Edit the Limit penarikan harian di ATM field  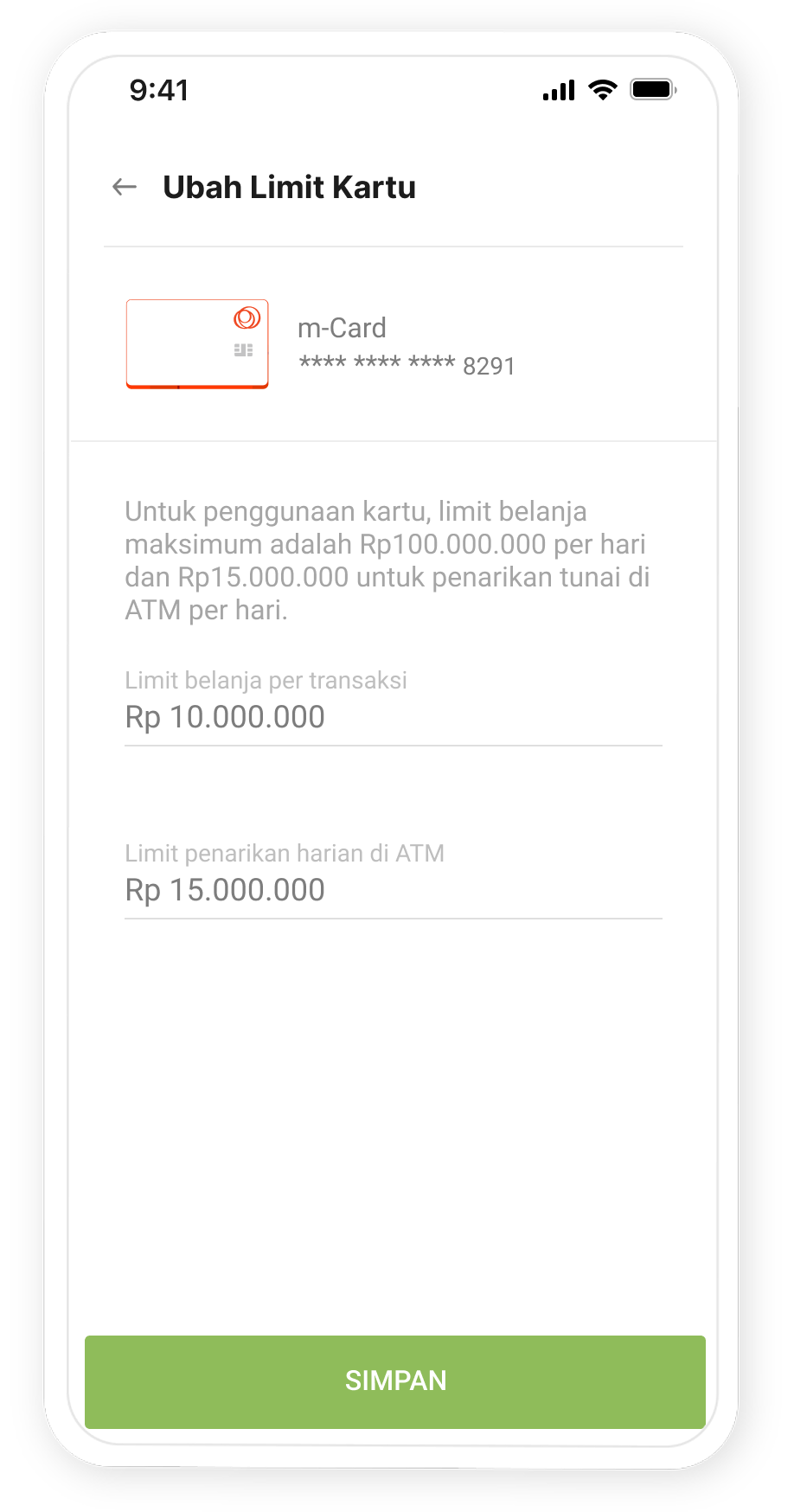point(393,890)
